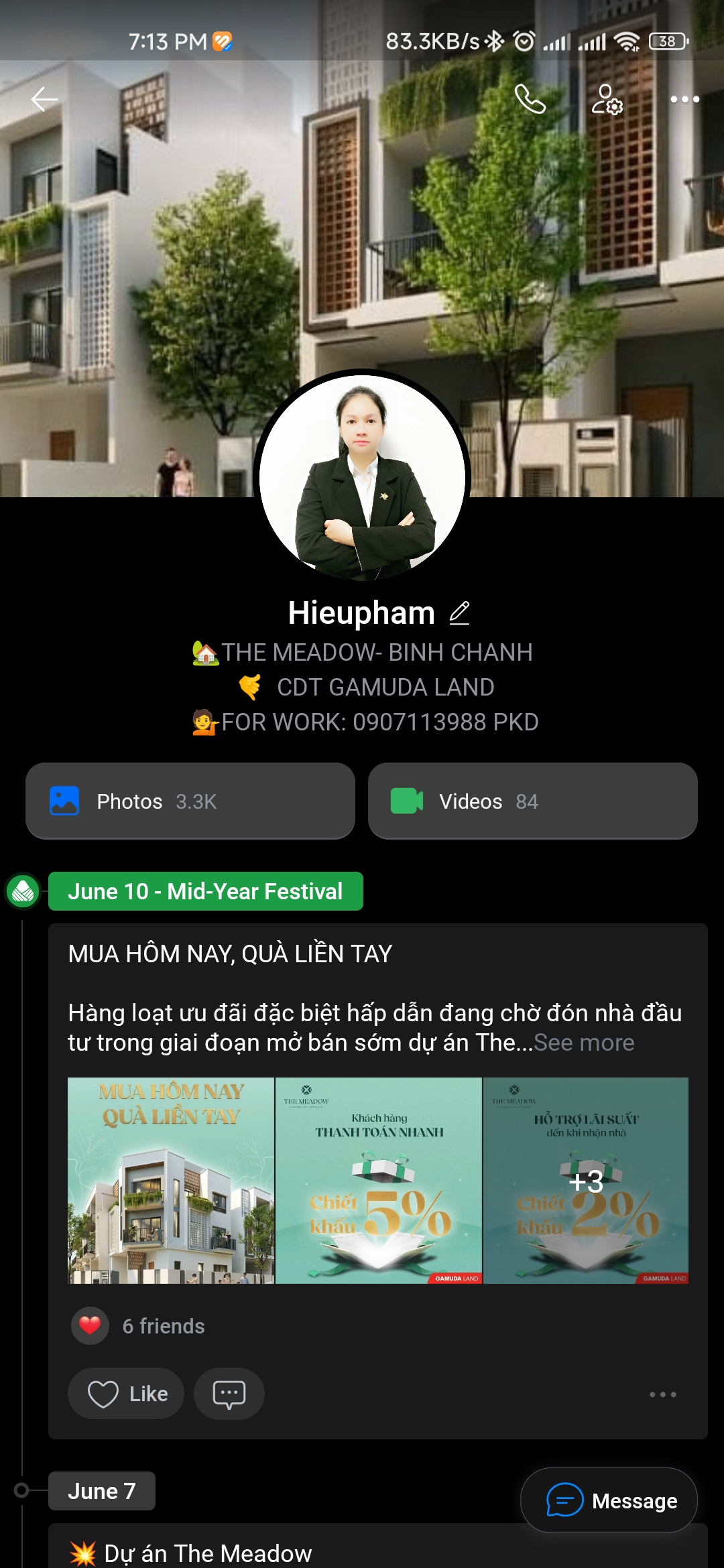
Task: Open friend settings icon in header
Action: pyautogui.click(x=607, y=99)
